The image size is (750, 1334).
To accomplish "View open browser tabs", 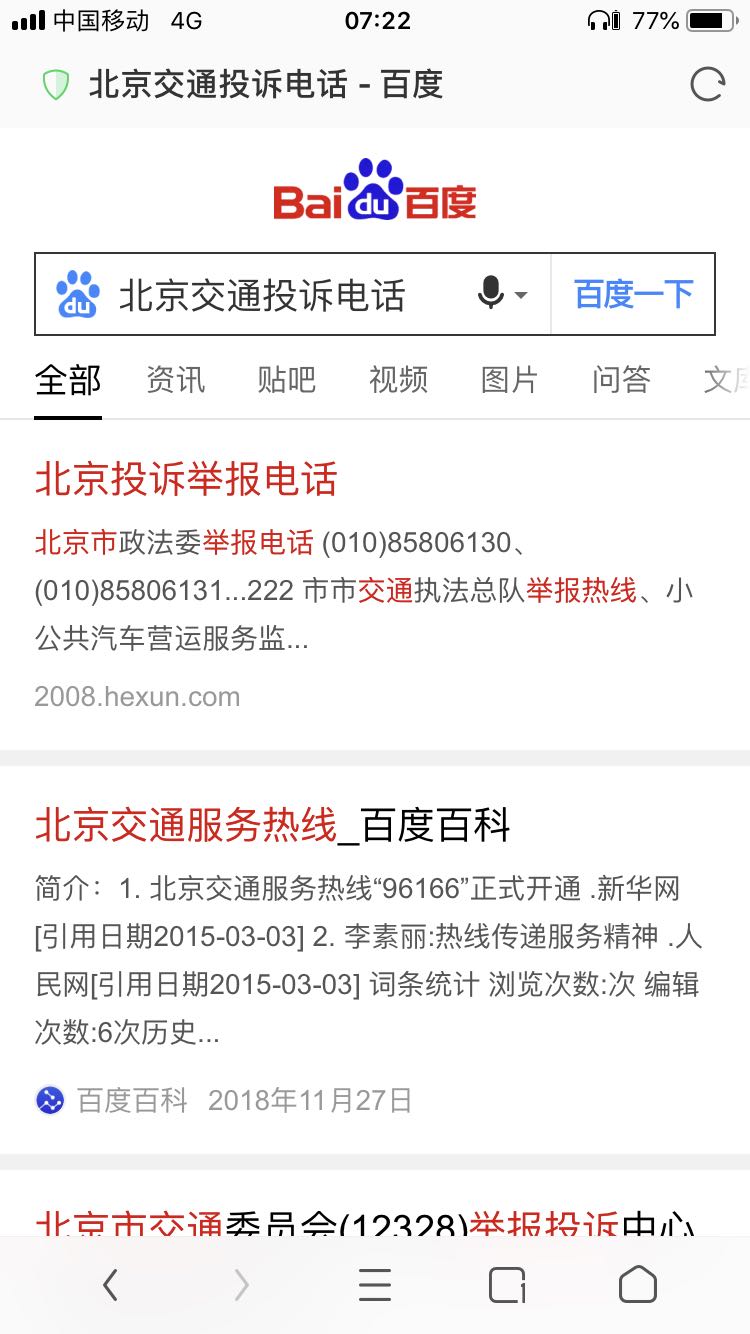I will (507, 1285).
